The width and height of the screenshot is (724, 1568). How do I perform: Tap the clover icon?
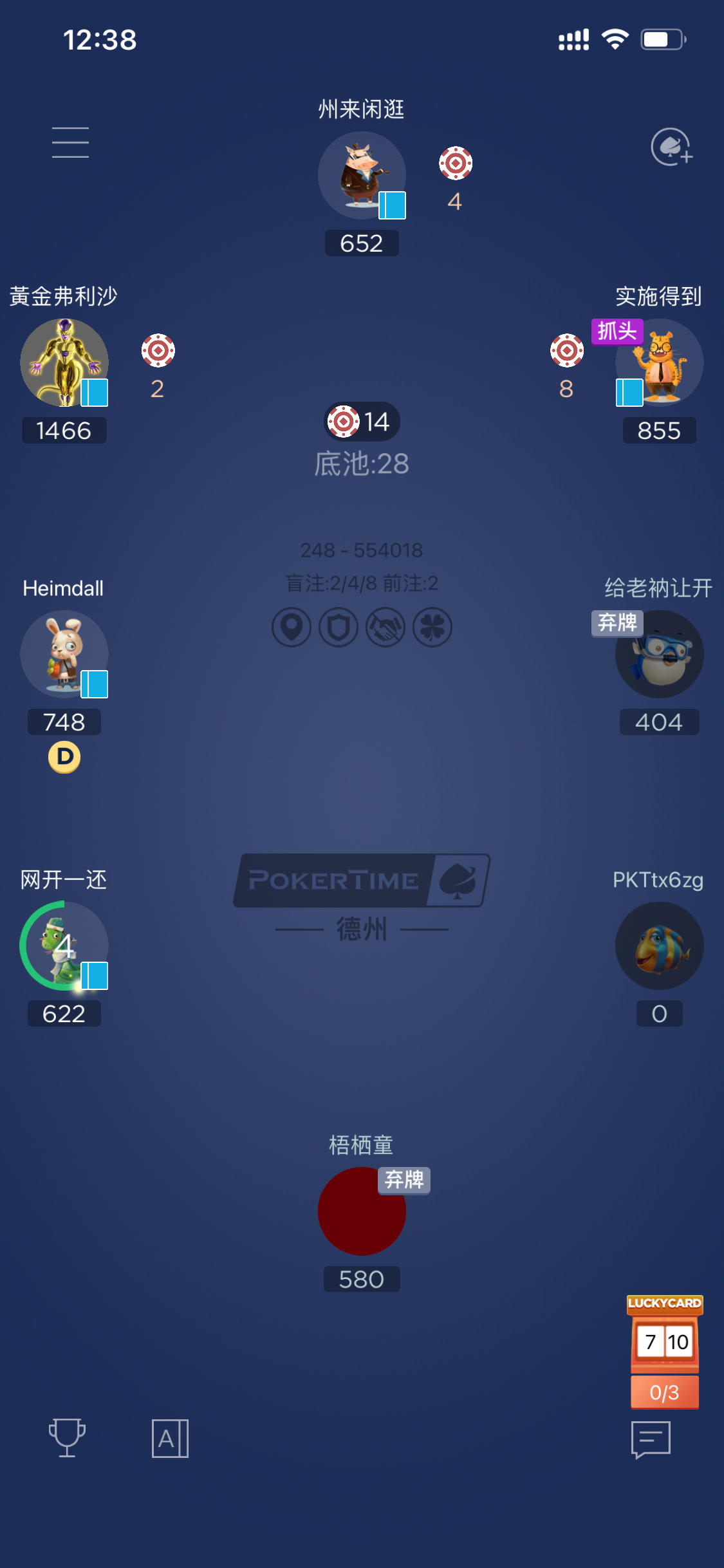tap(432, 627)
